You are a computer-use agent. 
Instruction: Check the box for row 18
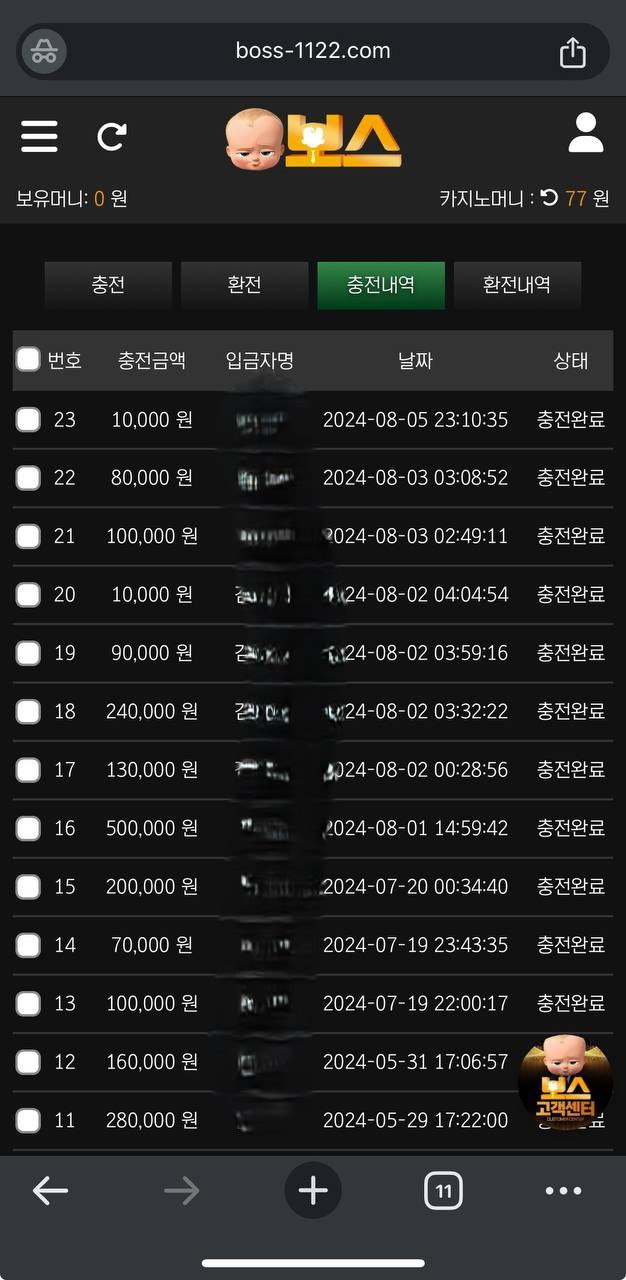click(28, 711)
